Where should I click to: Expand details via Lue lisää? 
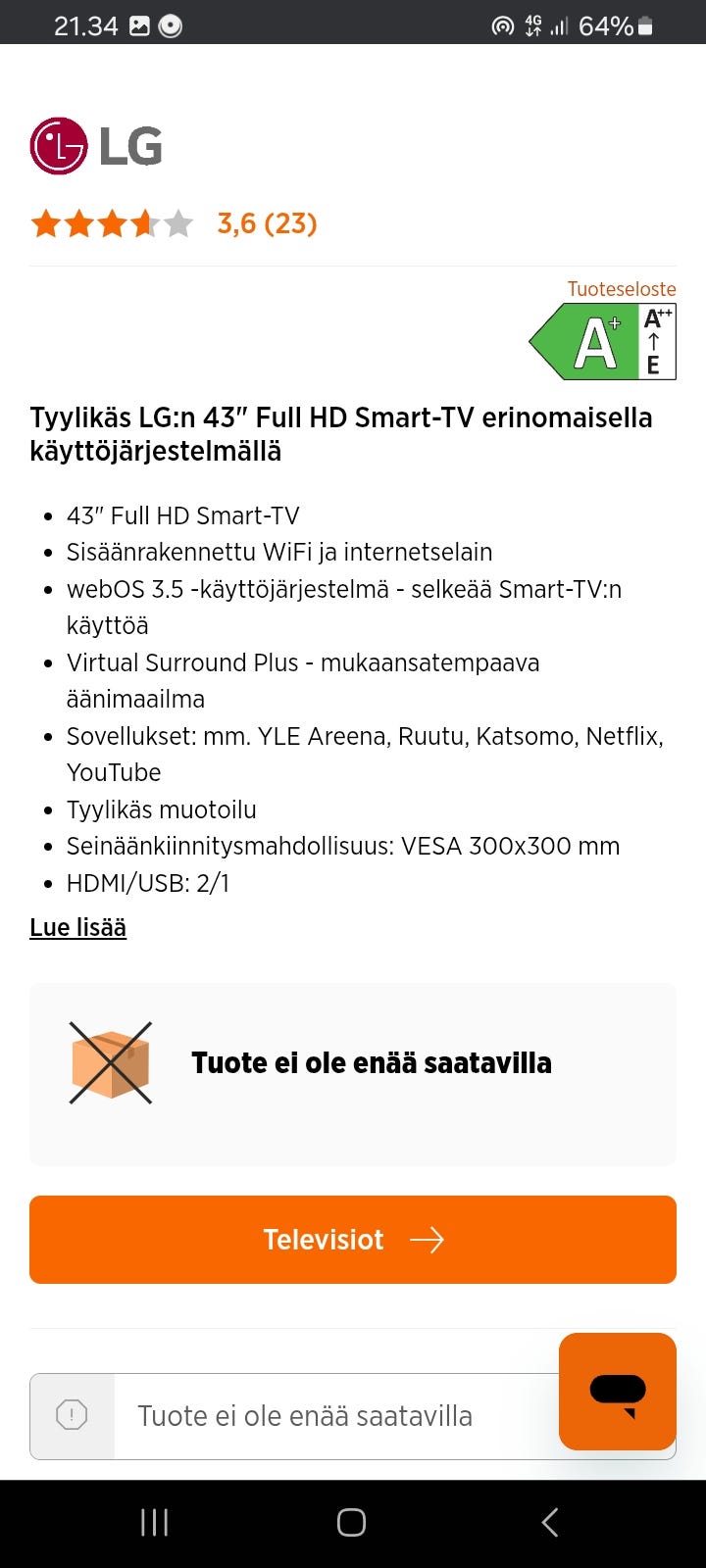pos(77,926)
